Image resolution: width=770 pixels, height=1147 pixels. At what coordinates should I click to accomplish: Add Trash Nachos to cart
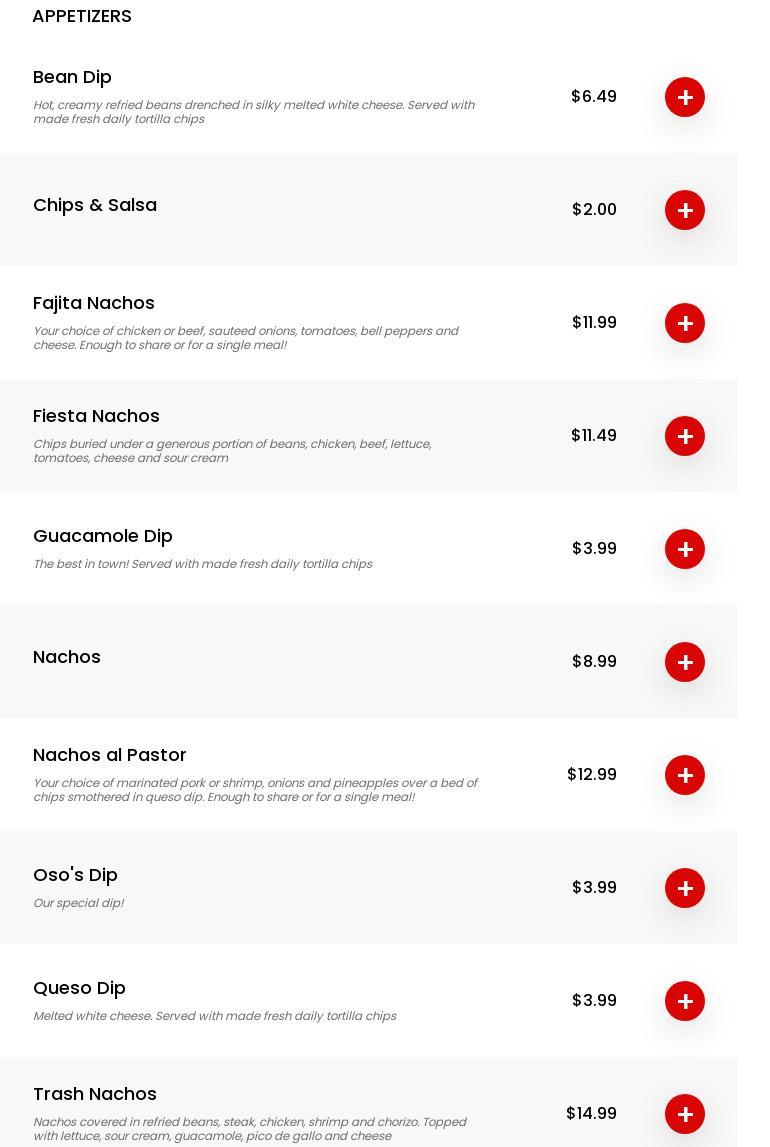pos(685,1114)
